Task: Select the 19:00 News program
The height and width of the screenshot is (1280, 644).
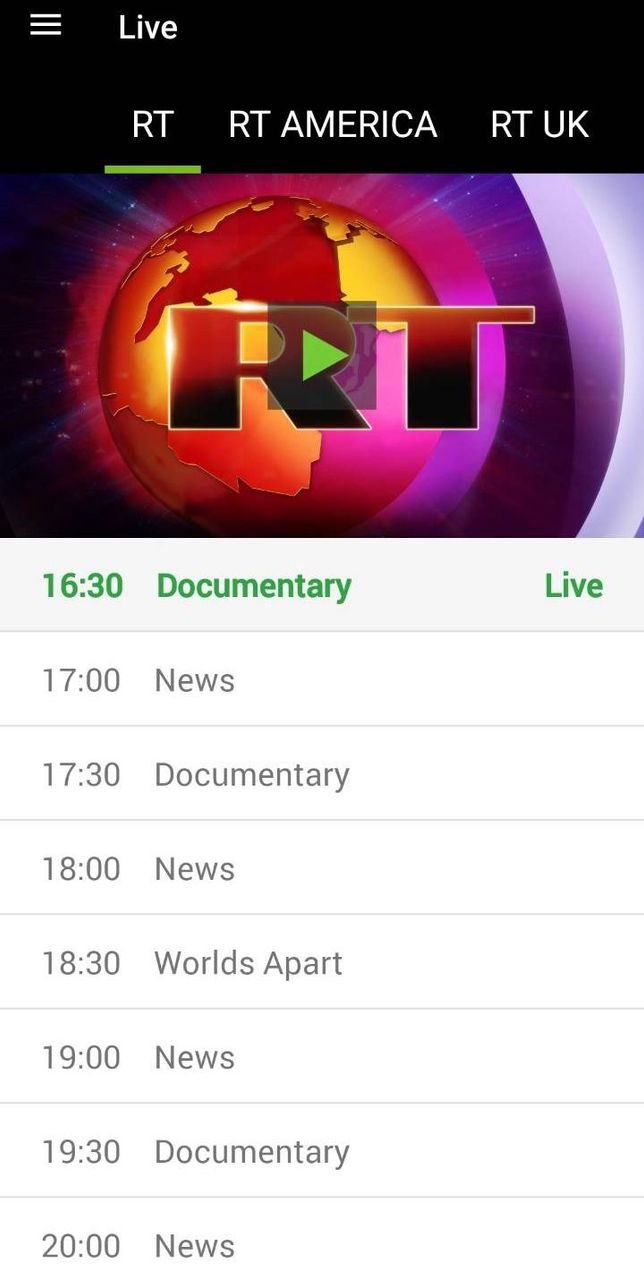Action: tap(322, 1057)
